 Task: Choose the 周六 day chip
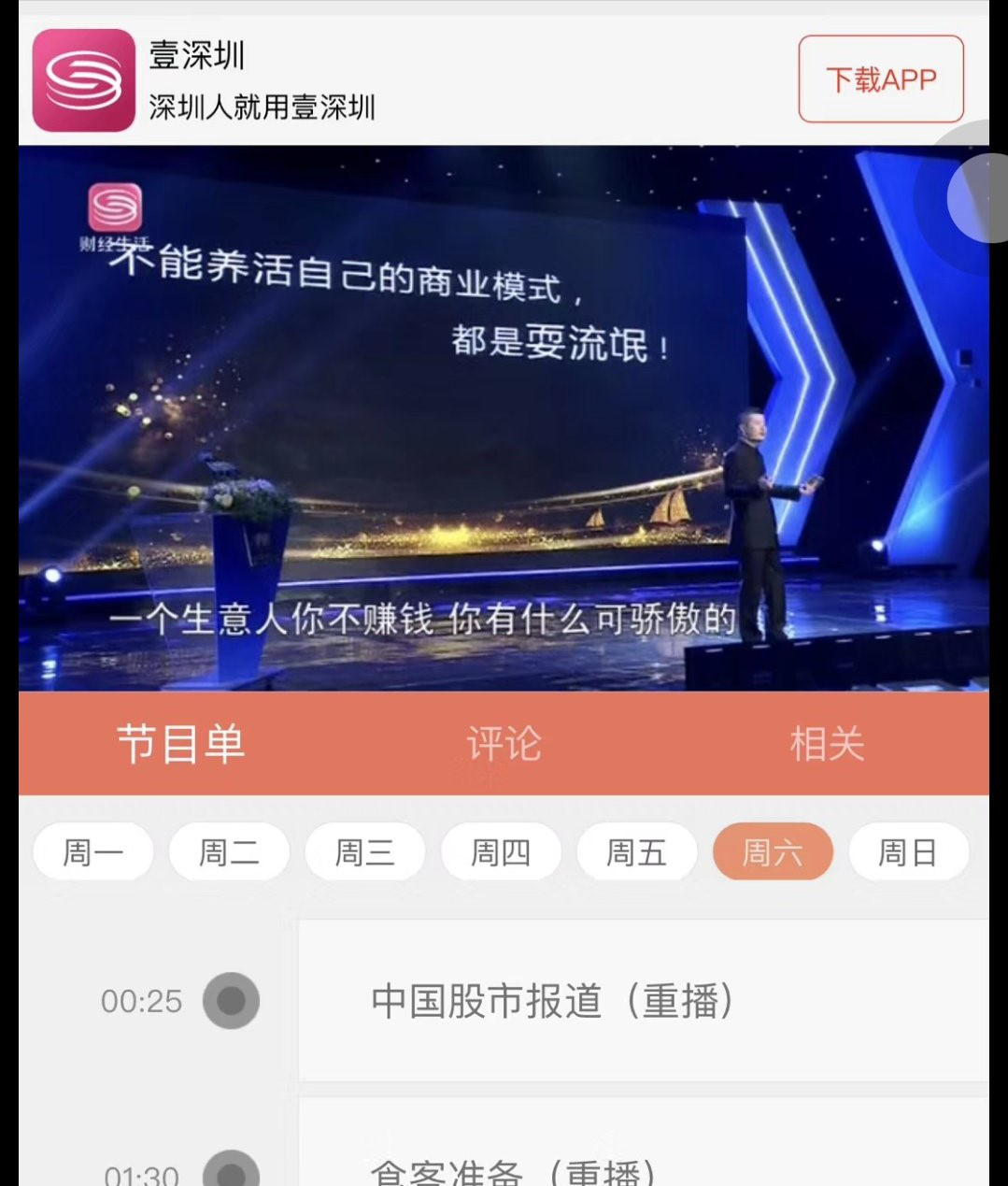(773, 851)
